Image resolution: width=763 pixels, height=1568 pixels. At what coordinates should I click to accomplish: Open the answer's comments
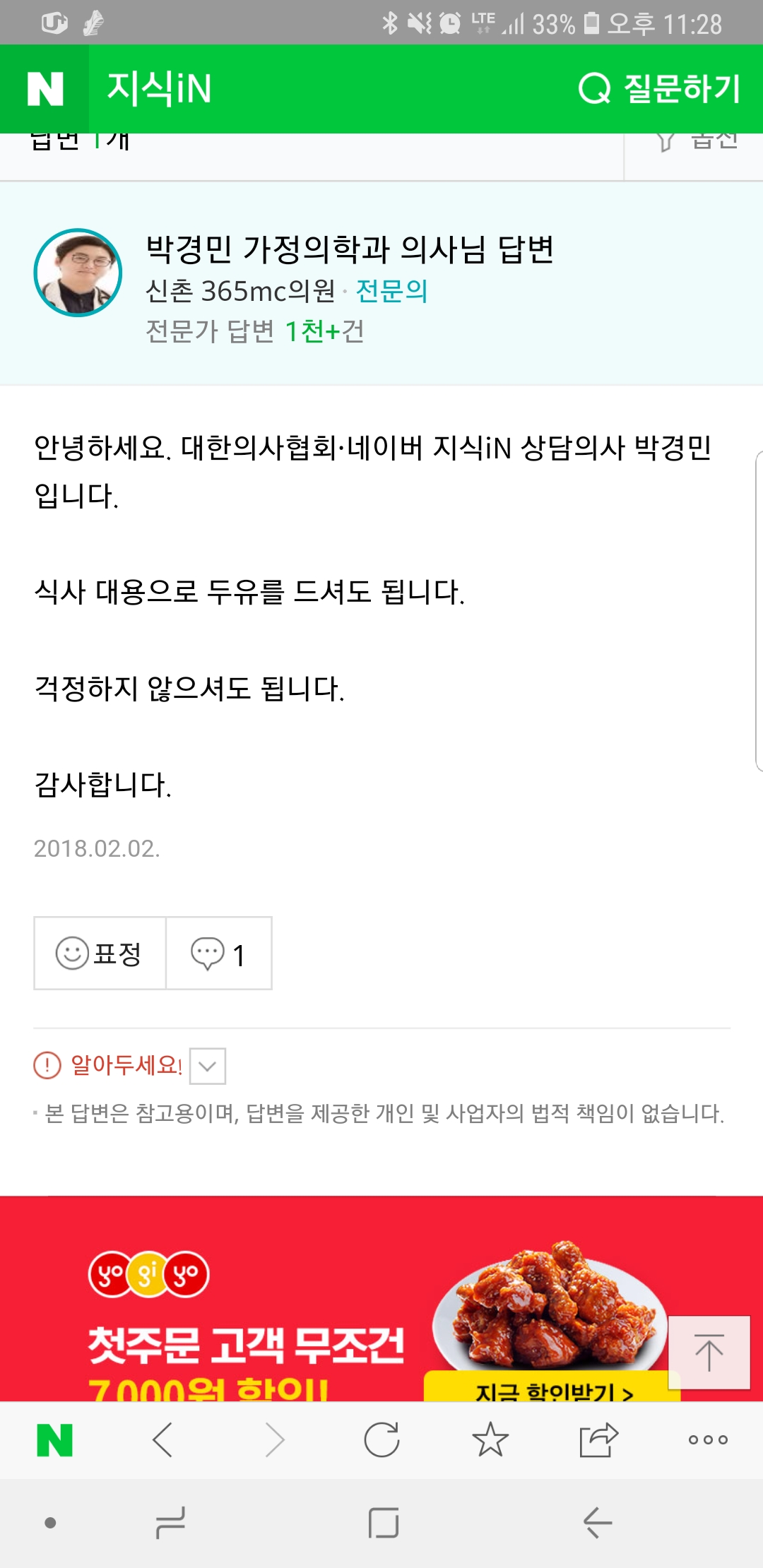(218, 954)
